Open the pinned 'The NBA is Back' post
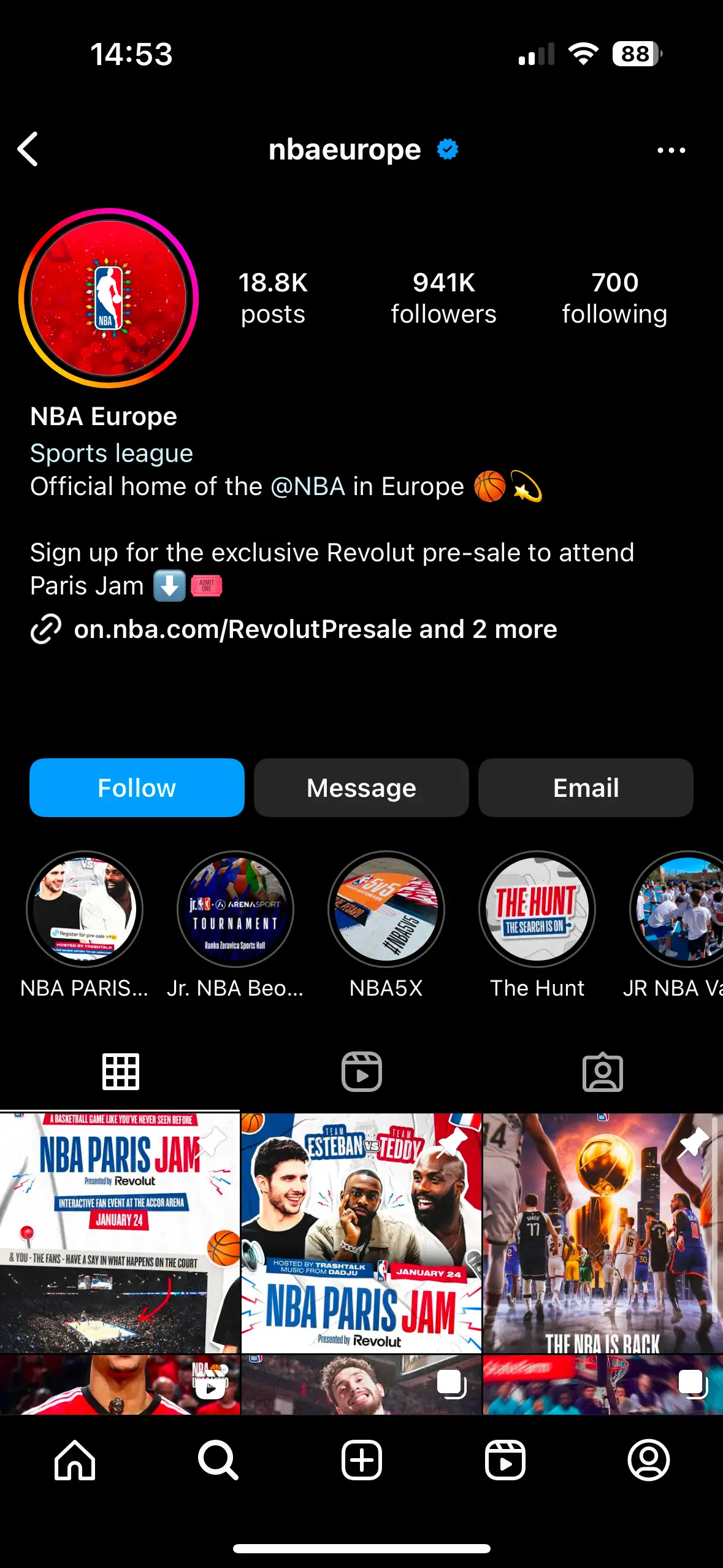Image resolution: width=723 pixels, height=1568 pixels. (603, 1233)
